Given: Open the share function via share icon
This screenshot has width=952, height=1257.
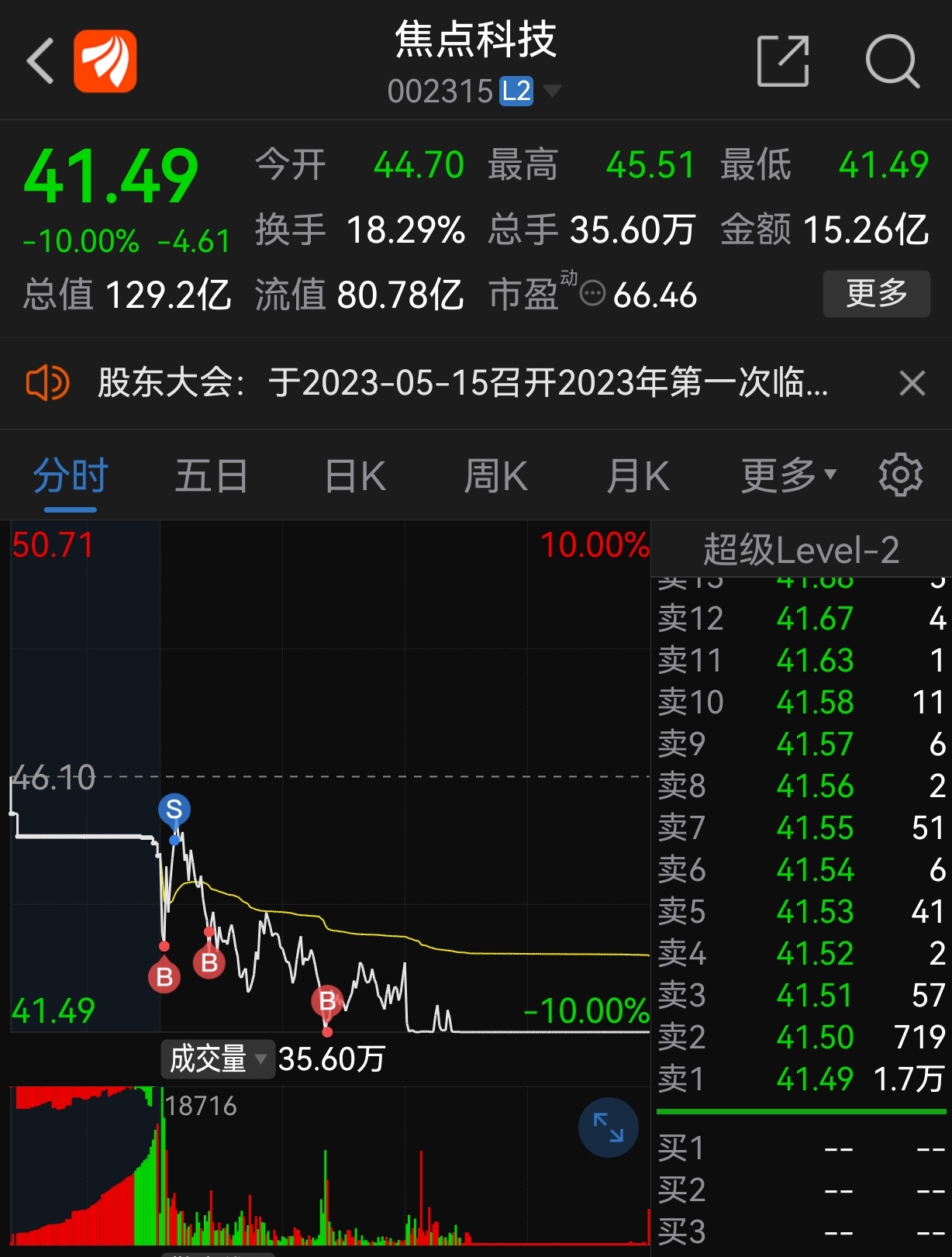Looking at the screenshot, I should pos(782,61).
